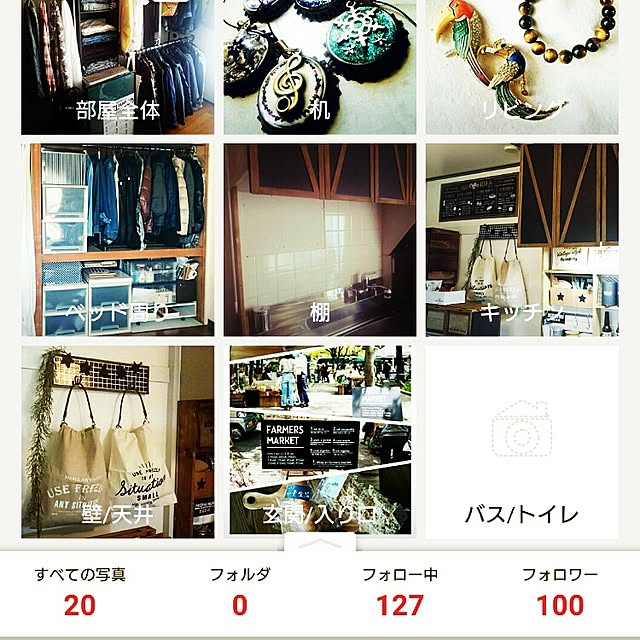Open the ベッド周り category tile

point(117,240)
